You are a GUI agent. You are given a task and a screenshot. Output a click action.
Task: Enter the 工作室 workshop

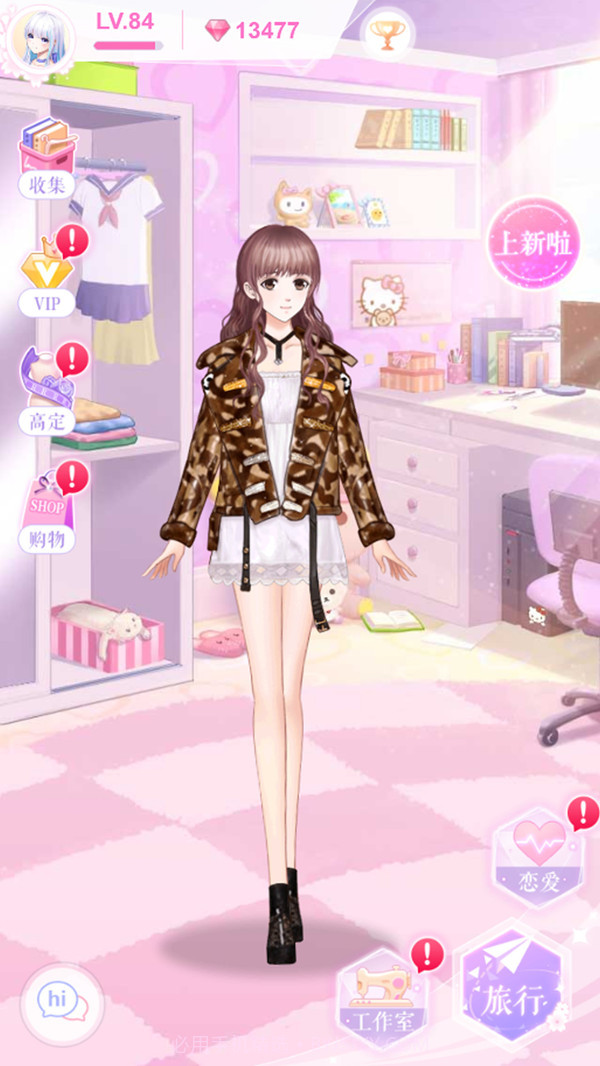tap(381, 991)
